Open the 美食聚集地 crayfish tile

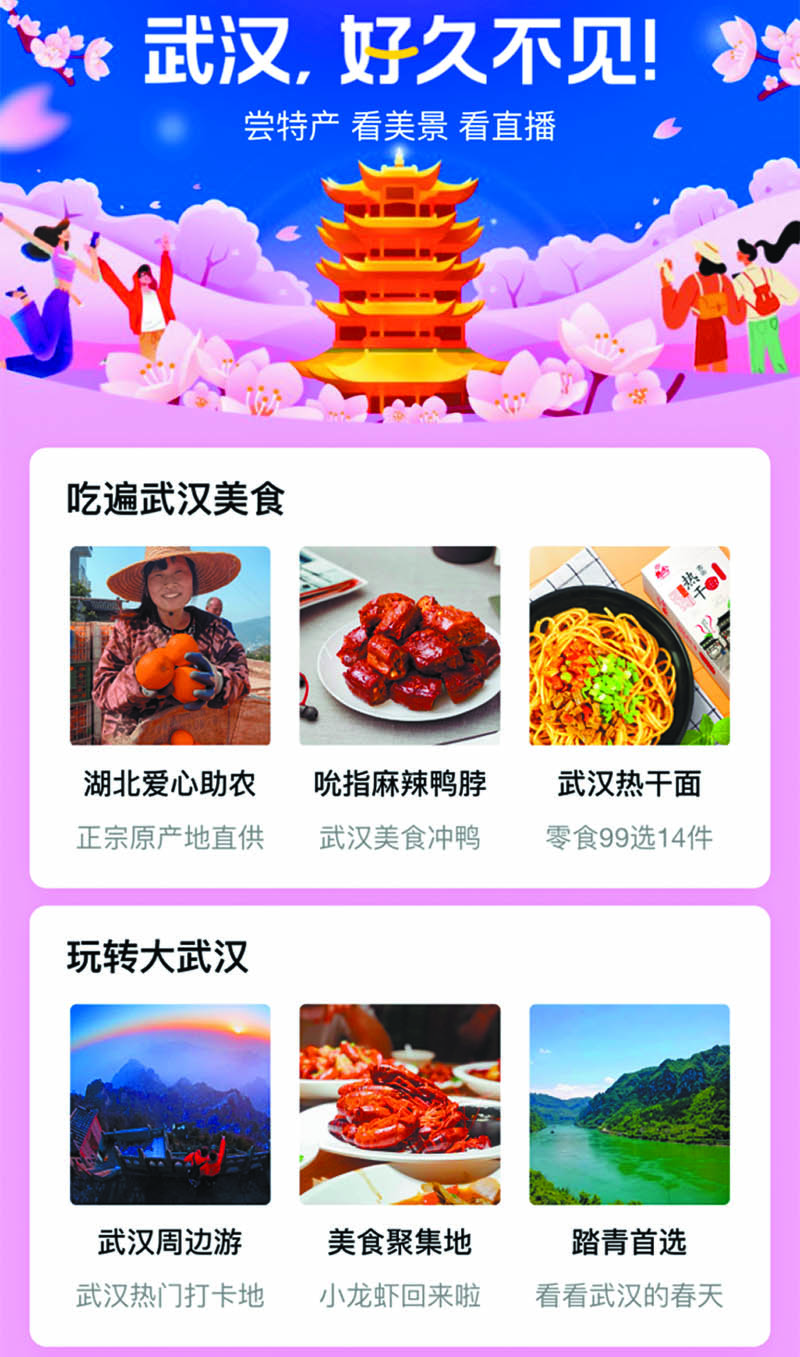(400, 1104)
